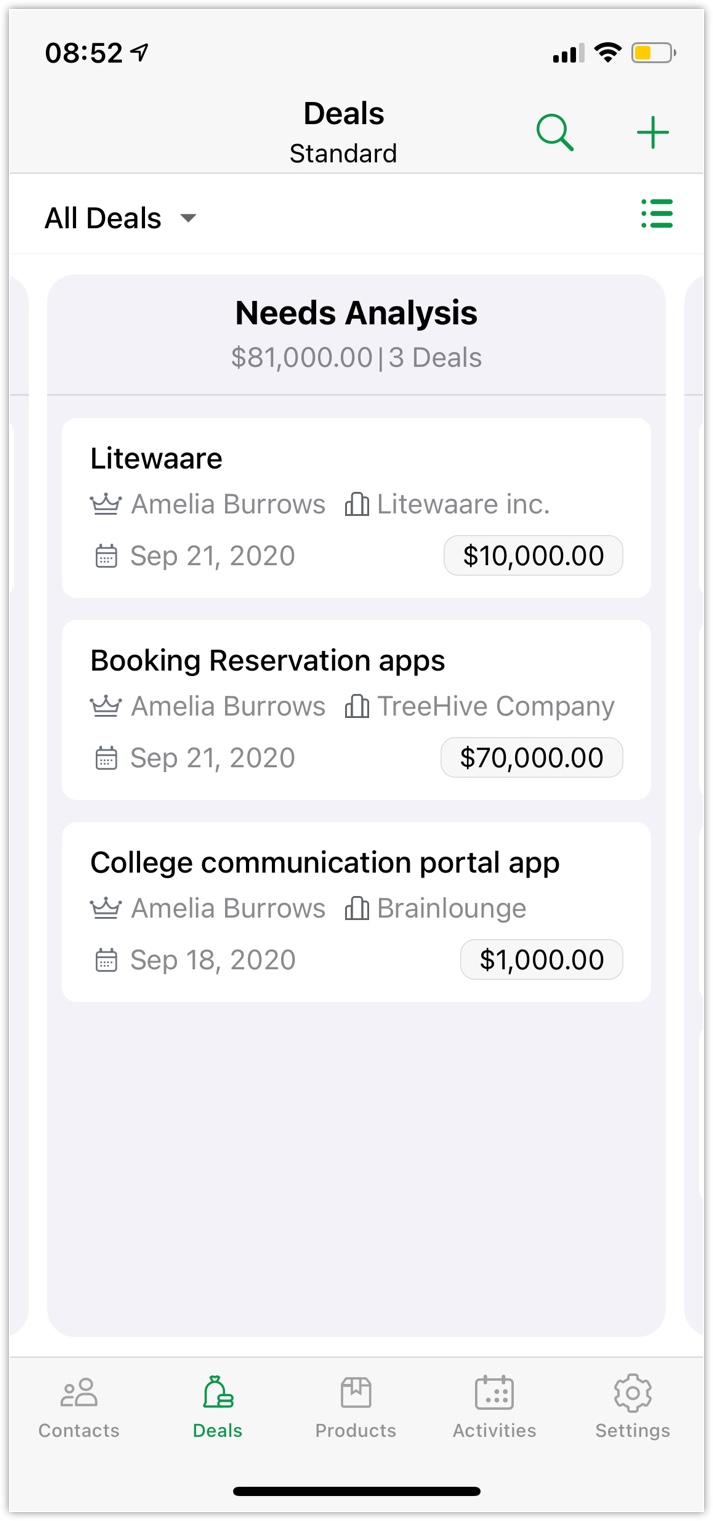Open the Settings tab
Screen dimensions: 713x1521
point(632,1406)
